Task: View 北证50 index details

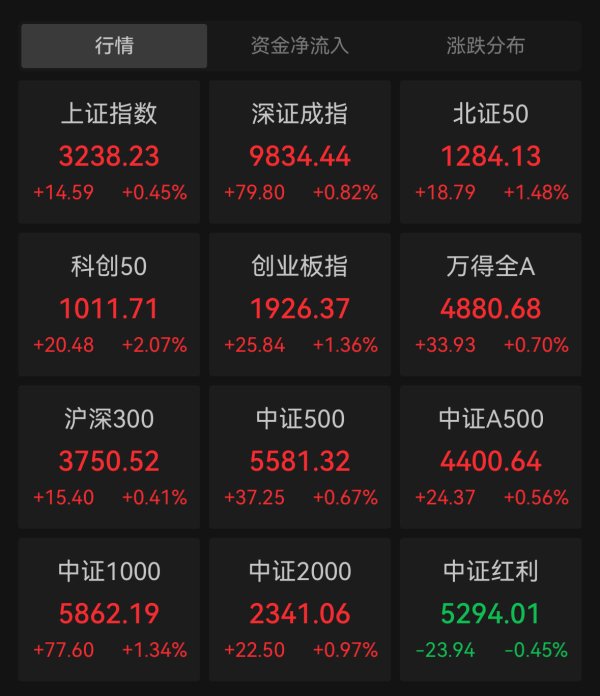Action: tap(490, 152)
